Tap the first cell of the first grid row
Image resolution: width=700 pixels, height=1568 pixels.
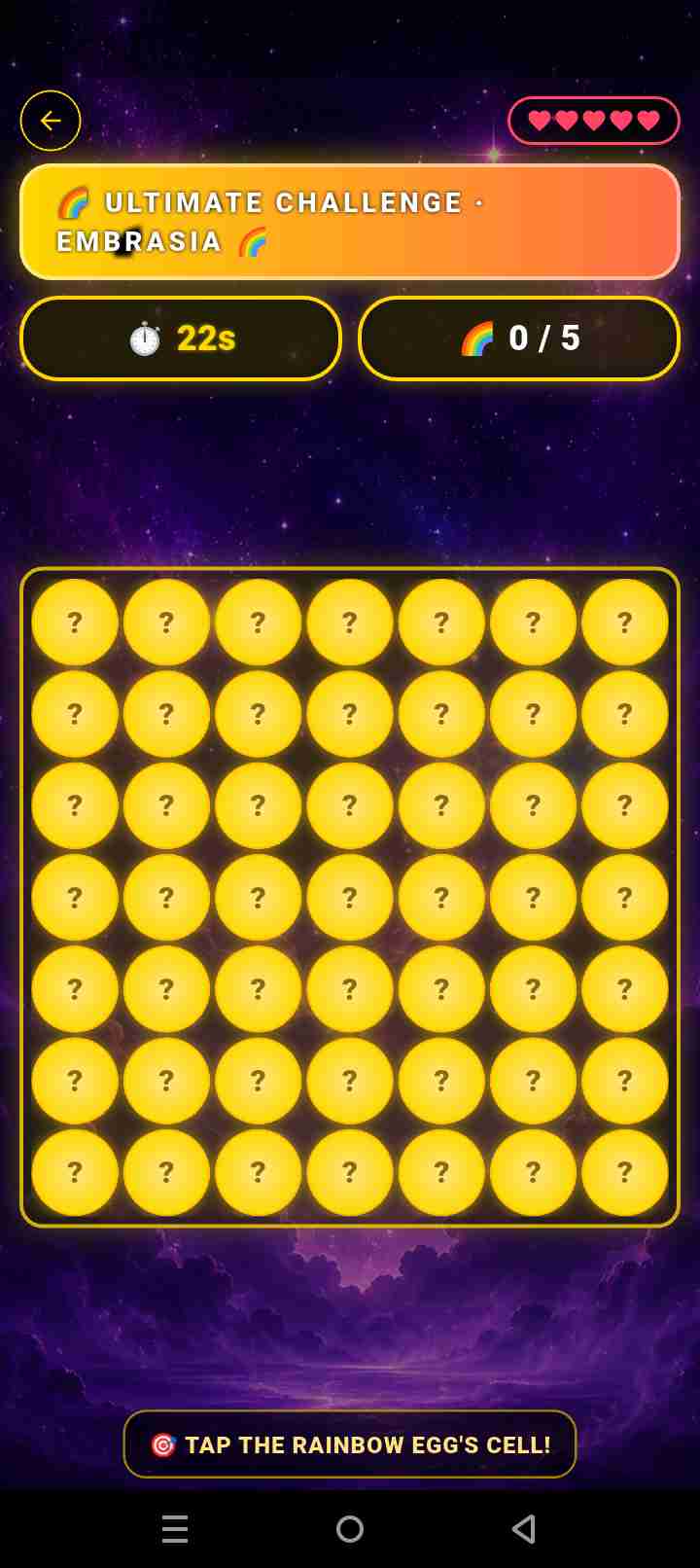coord(75,623)
